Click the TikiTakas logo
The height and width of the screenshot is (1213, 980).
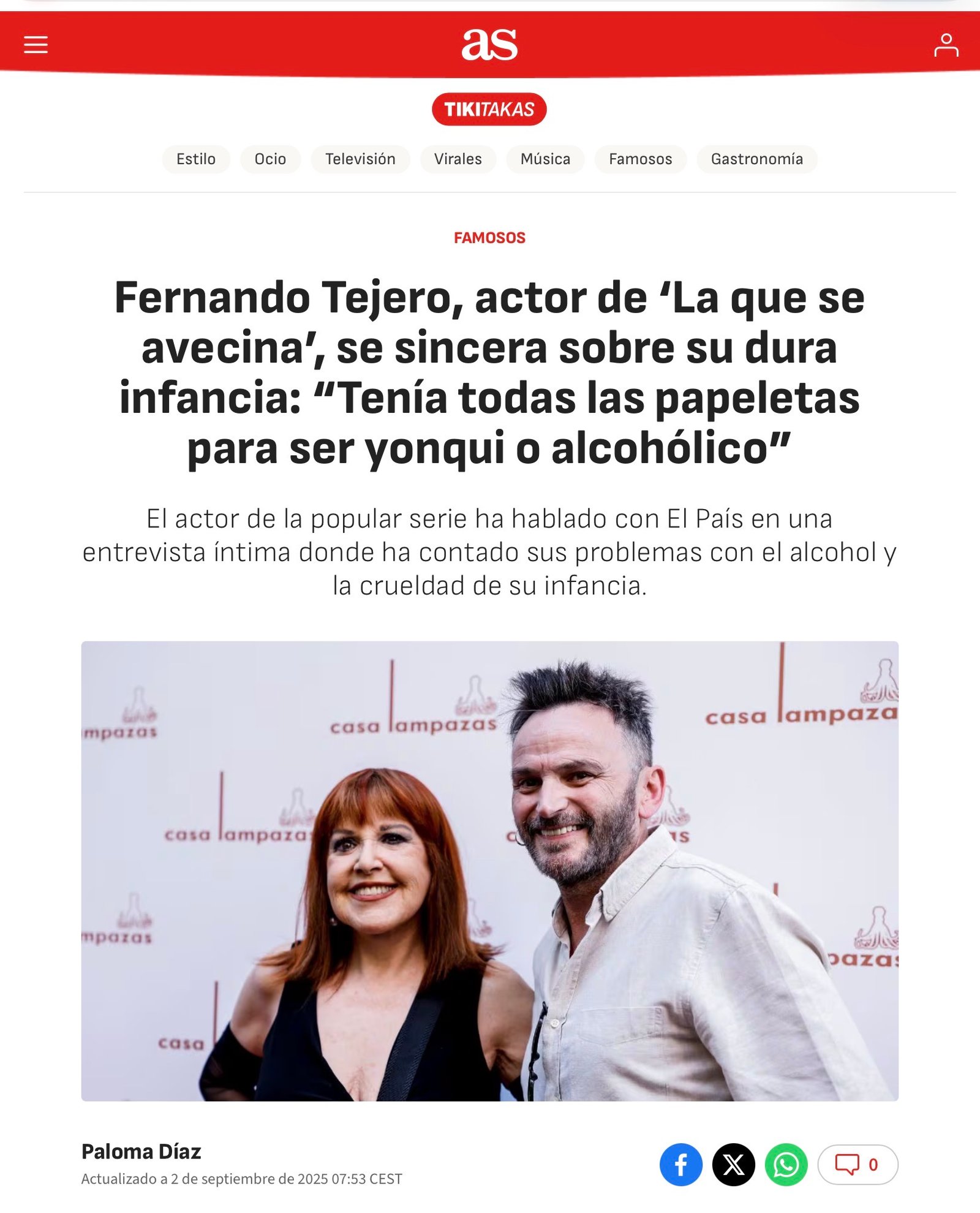pyautogui.click(x=490, y=110)
